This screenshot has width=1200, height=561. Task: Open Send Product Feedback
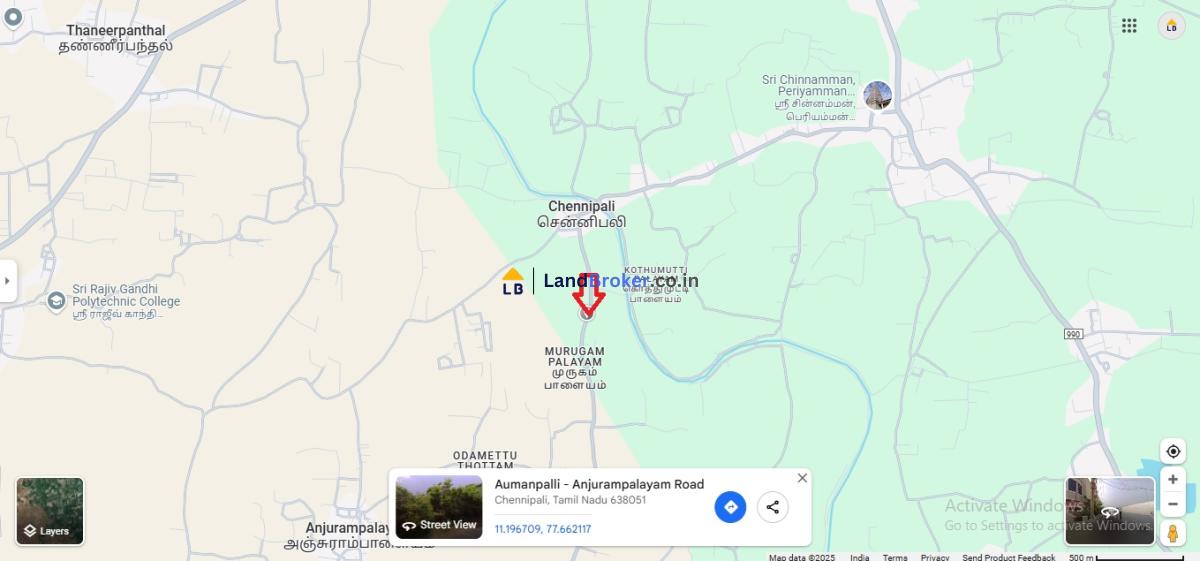coord(1008,557)
